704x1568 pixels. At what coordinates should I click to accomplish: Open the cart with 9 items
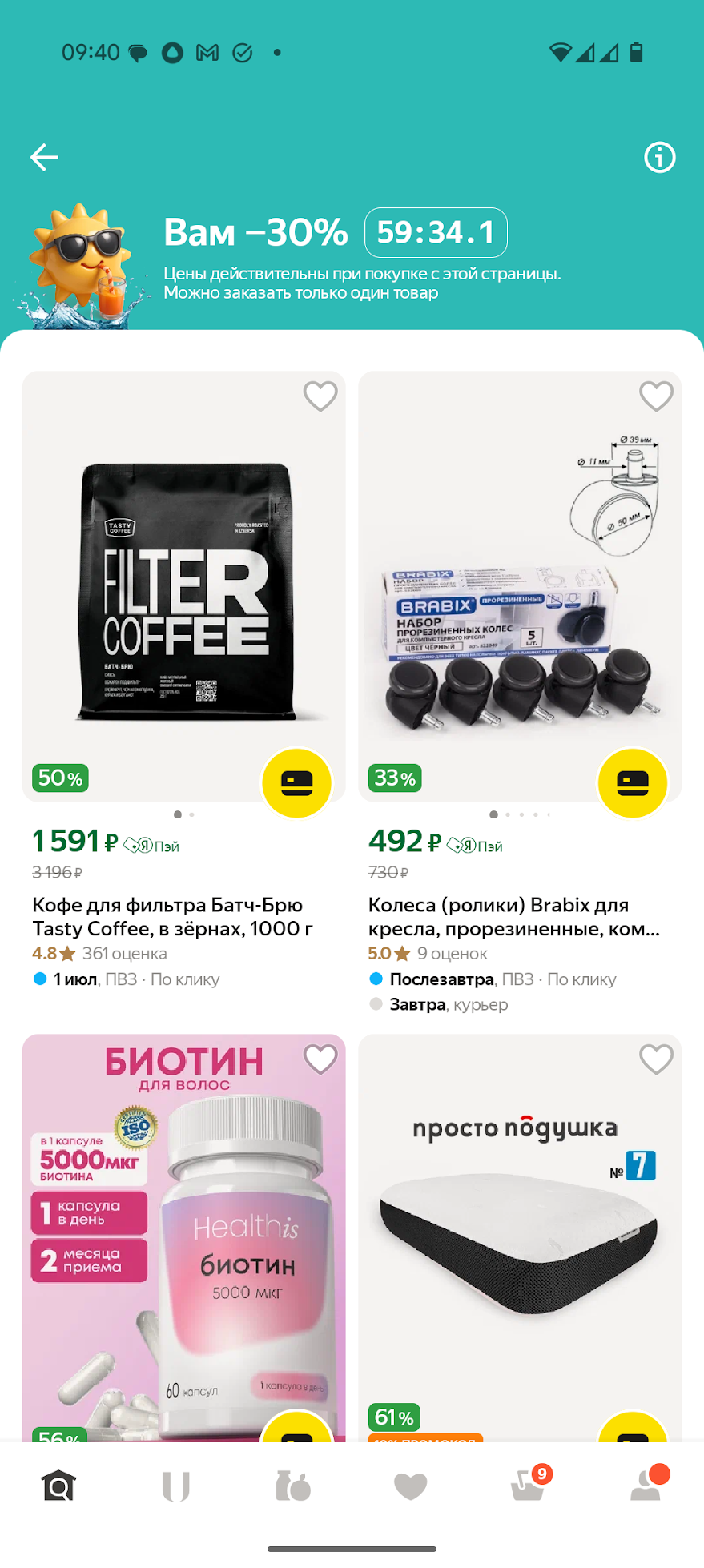pos(529,1486)
